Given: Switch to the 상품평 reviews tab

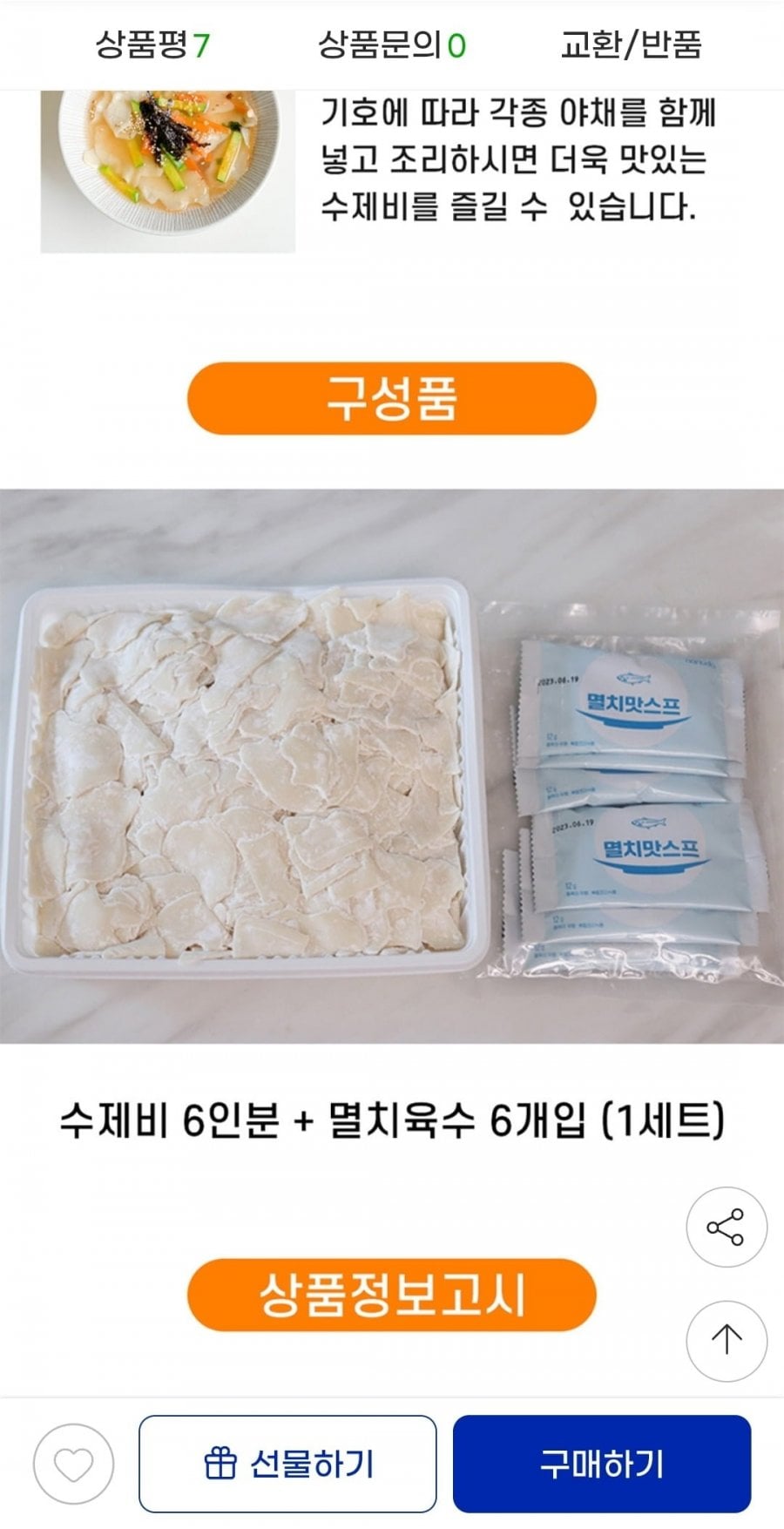Looking at the screenshot, I should 152,44.
